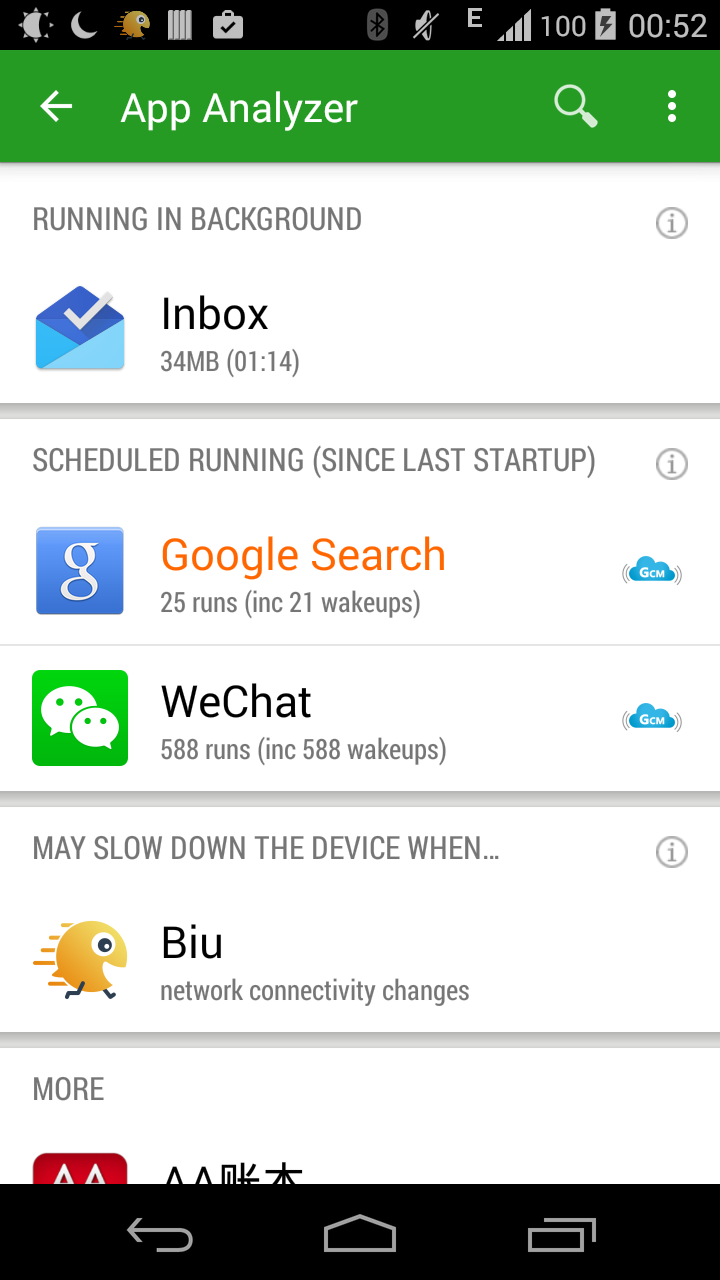720x1280 pixels.
Task: Tap the Inbox 34MB entry
Action: click(300, 330)
